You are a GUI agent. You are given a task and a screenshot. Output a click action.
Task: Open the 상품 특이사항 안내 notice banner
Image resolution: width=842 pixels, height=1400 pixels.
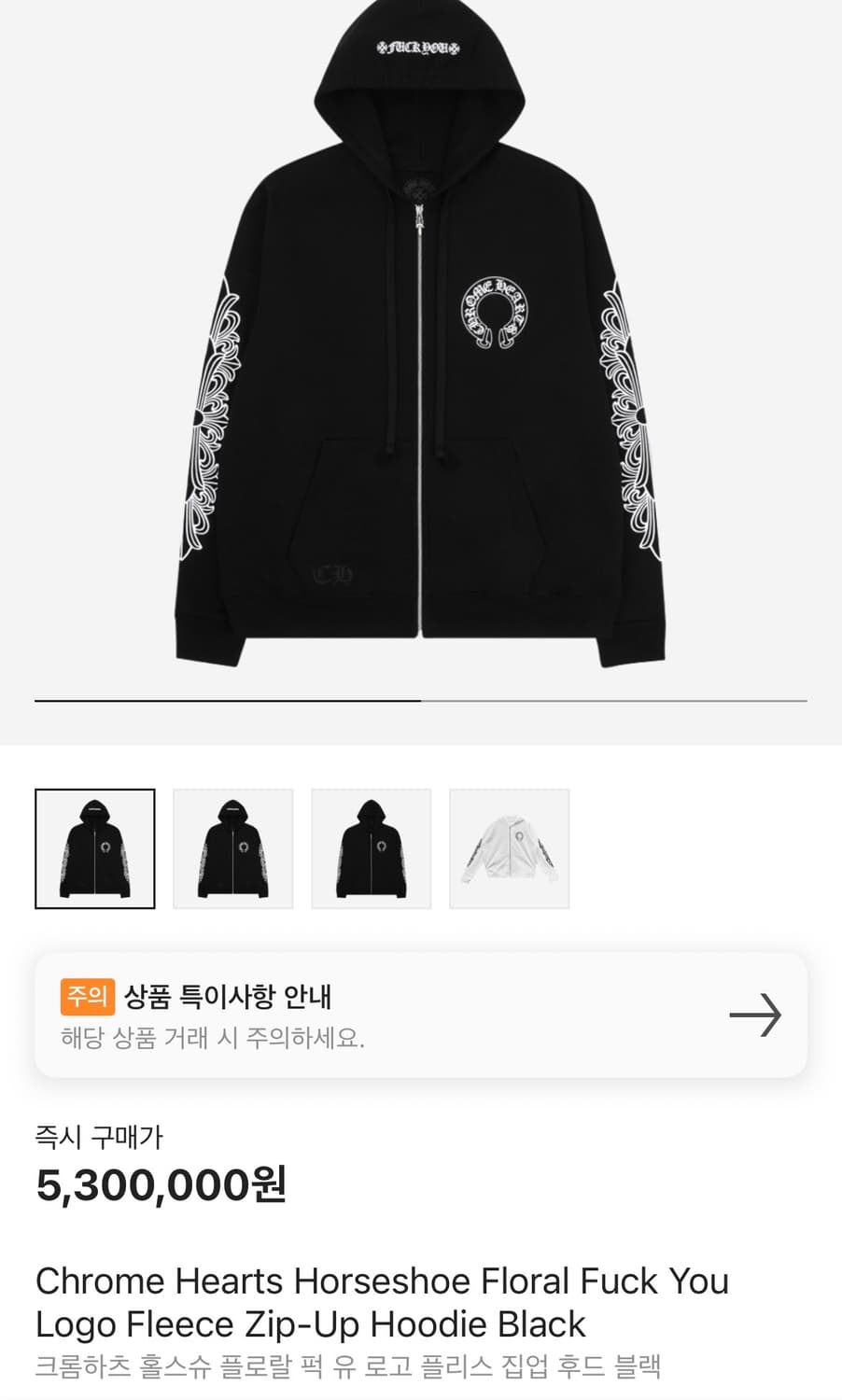[x=227, y=996]
